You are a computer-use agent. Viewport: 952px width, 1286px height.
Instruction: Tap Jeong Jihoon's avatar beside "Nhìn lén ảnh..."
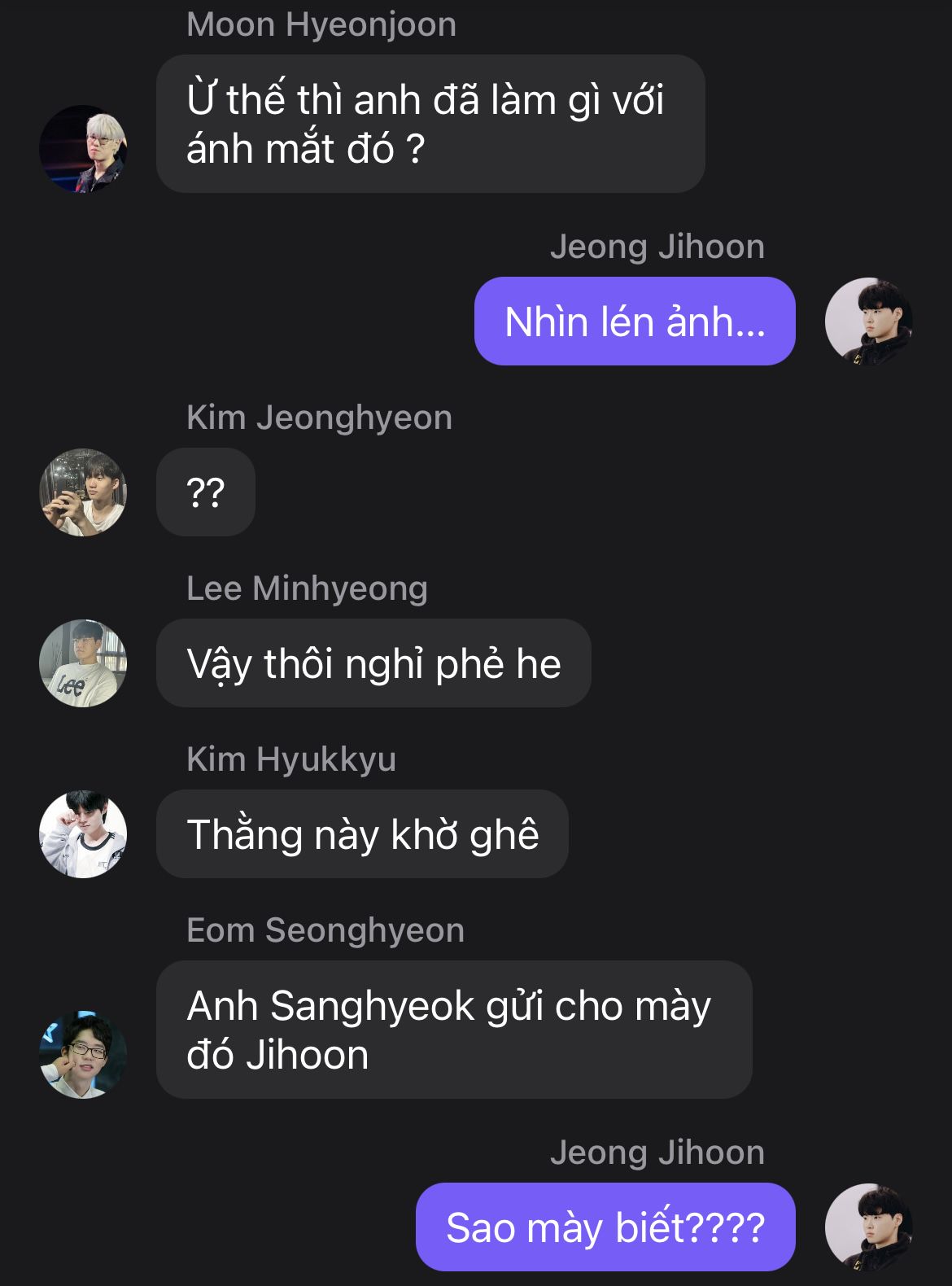point(868,321)
